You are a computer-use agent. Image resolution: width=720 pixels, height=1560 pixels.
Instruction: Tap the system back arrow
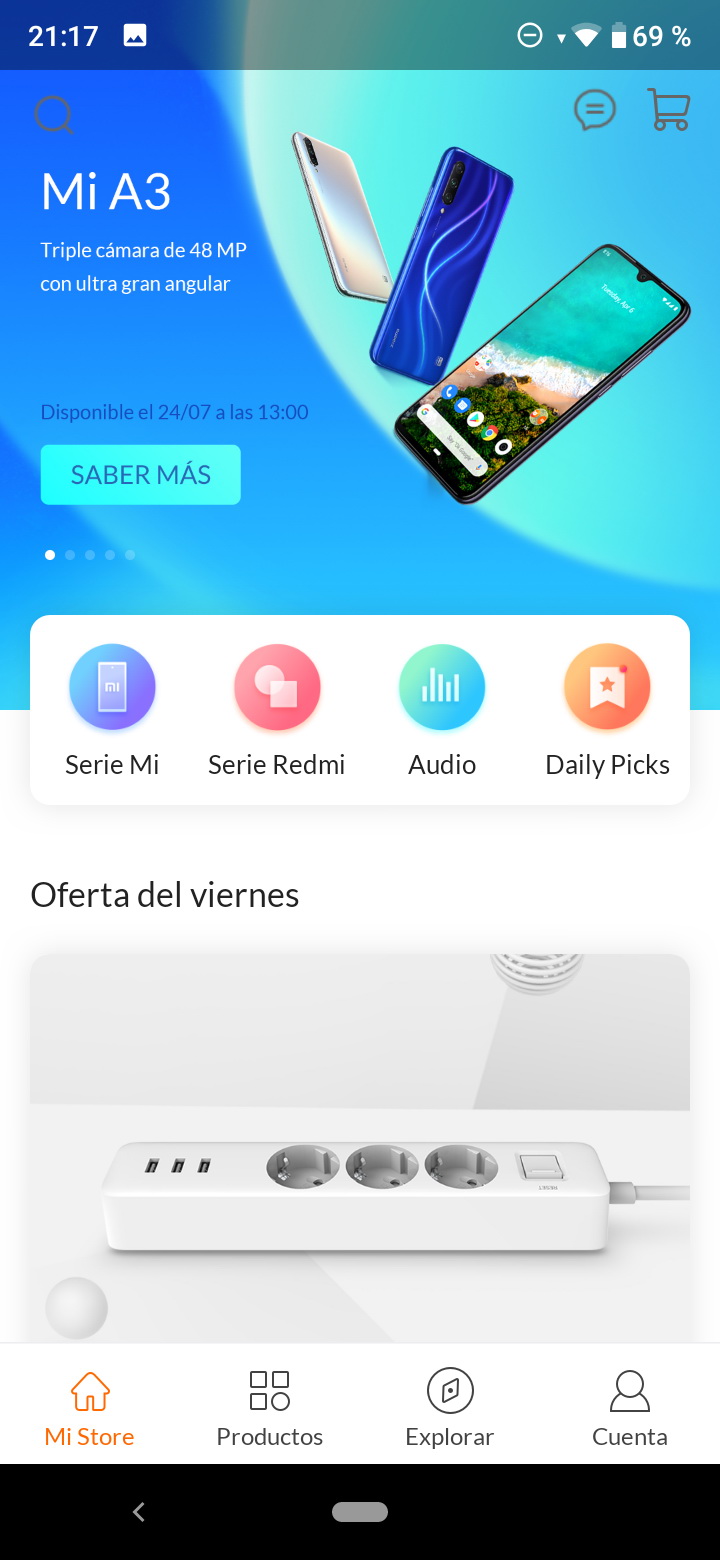[x=139, y=1512]
